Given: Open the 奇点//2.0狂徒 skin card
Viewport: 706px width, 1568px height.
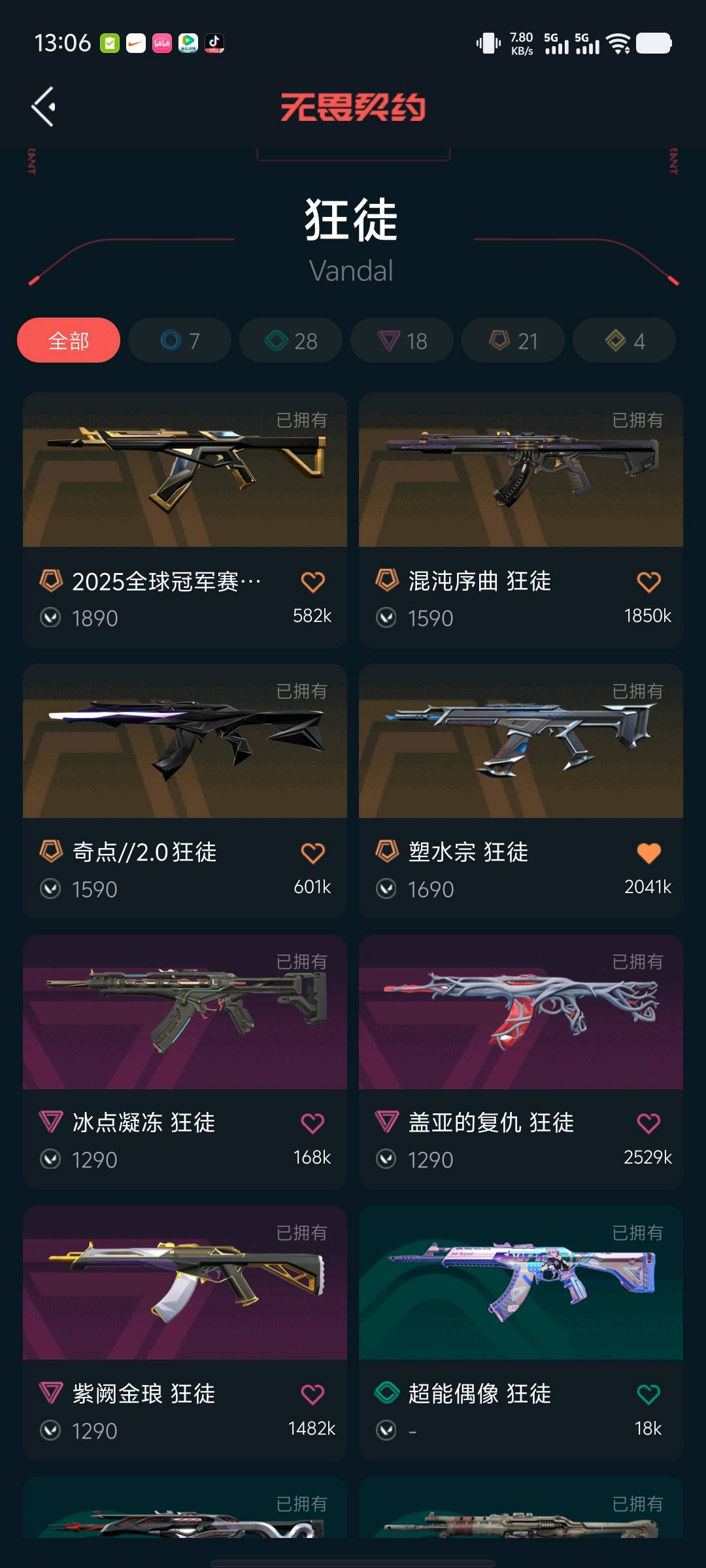Looking at the screenshot, I should (185, 742).
